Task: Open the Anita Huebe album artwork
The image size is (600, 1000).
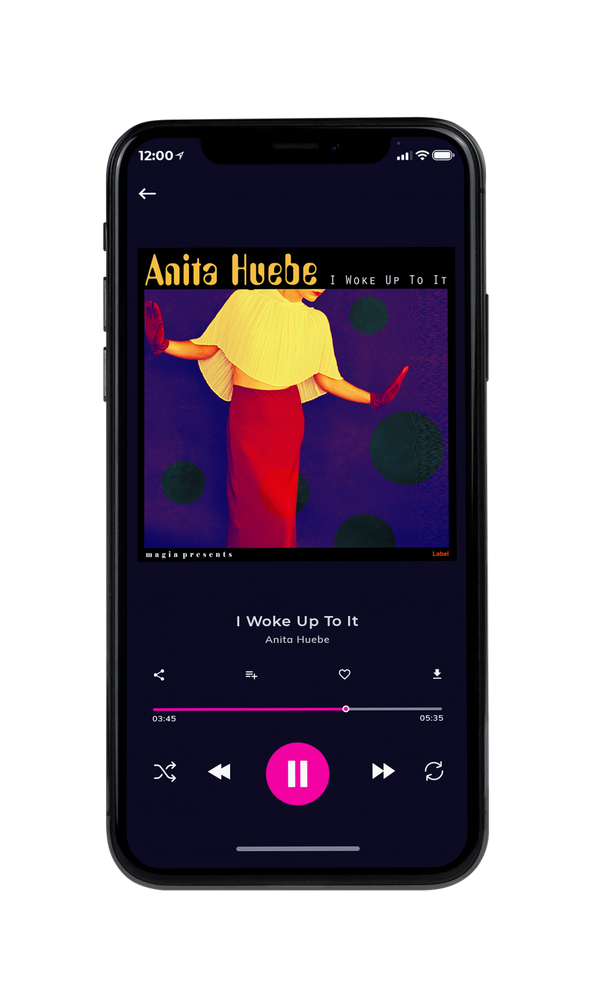Action: coord(296,404)
